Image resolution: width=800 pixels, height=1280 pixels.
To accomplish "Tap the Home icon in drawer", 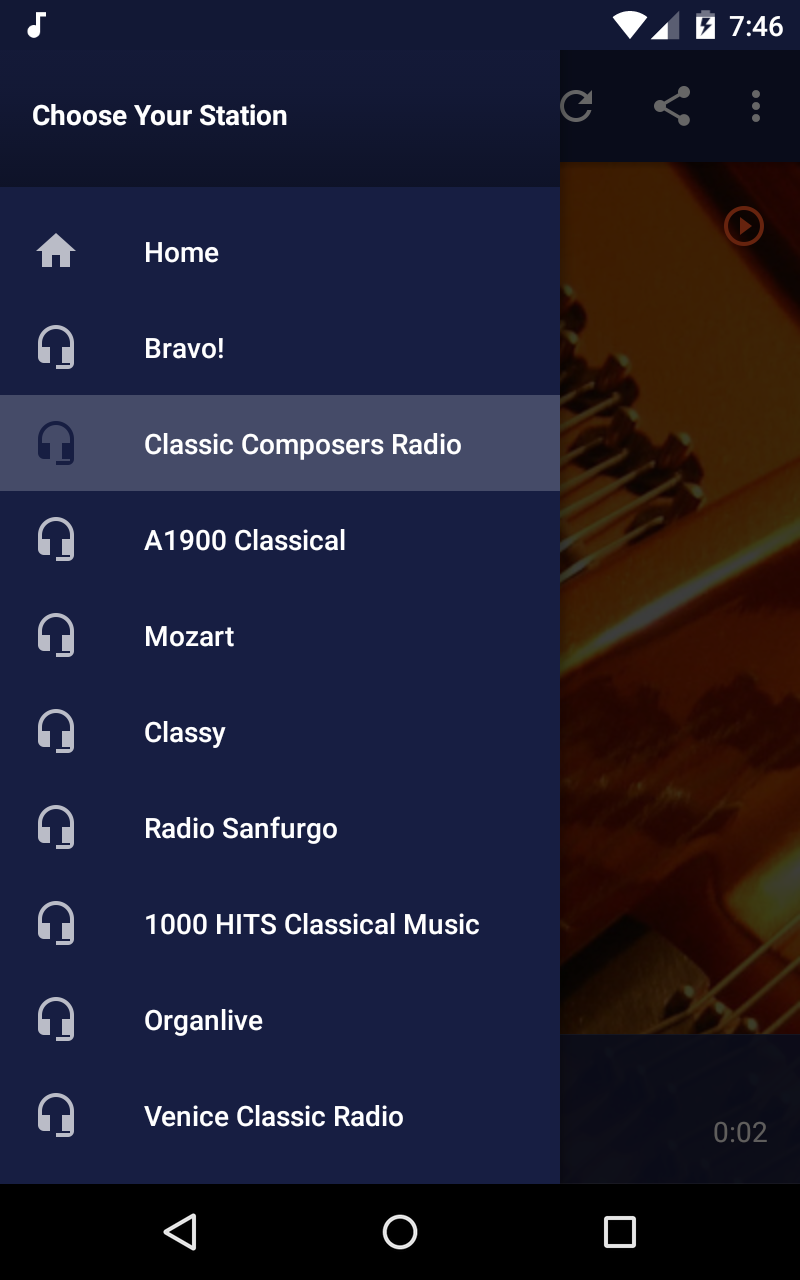I will tap(57, 252).
